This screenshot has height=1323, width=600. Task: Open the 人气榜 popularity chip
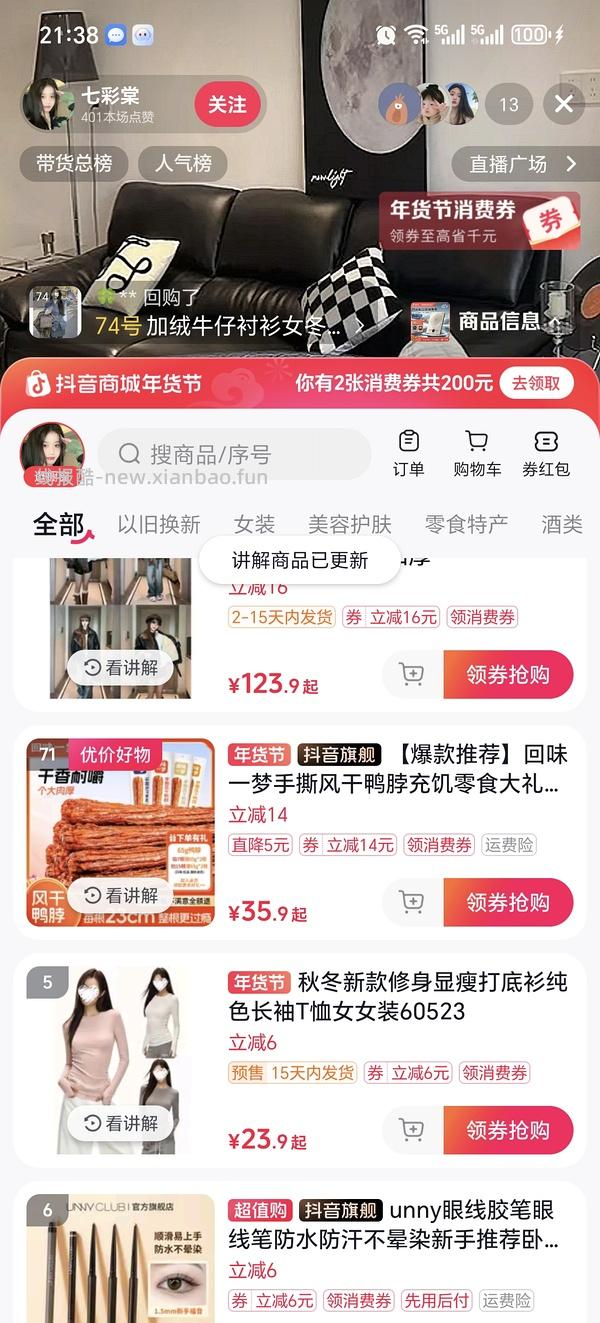tap(183, 164)
